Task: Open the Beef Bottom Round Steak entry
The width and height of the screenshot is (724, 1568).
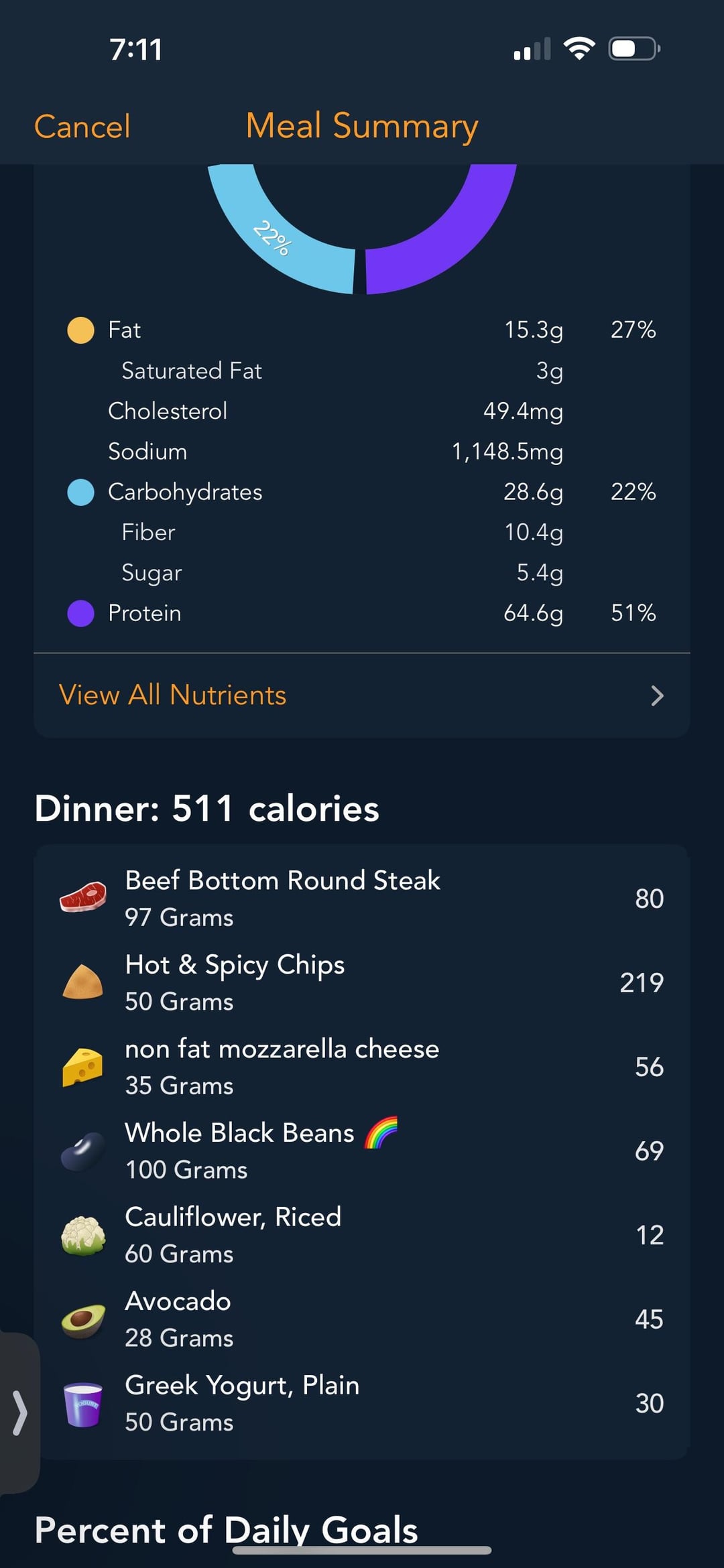Action: pos(361,898)
